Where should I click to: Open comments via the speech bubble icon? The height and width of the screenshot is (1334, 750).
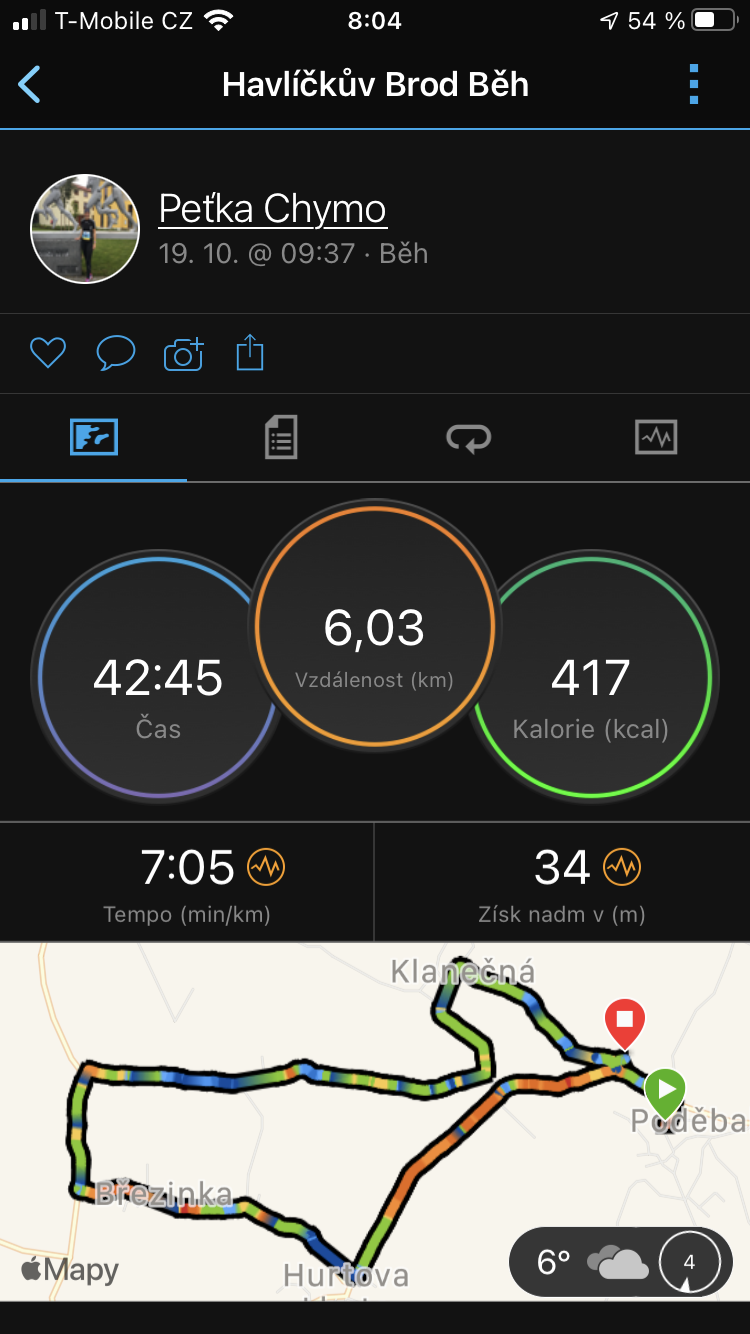click(x=115, y=353)
